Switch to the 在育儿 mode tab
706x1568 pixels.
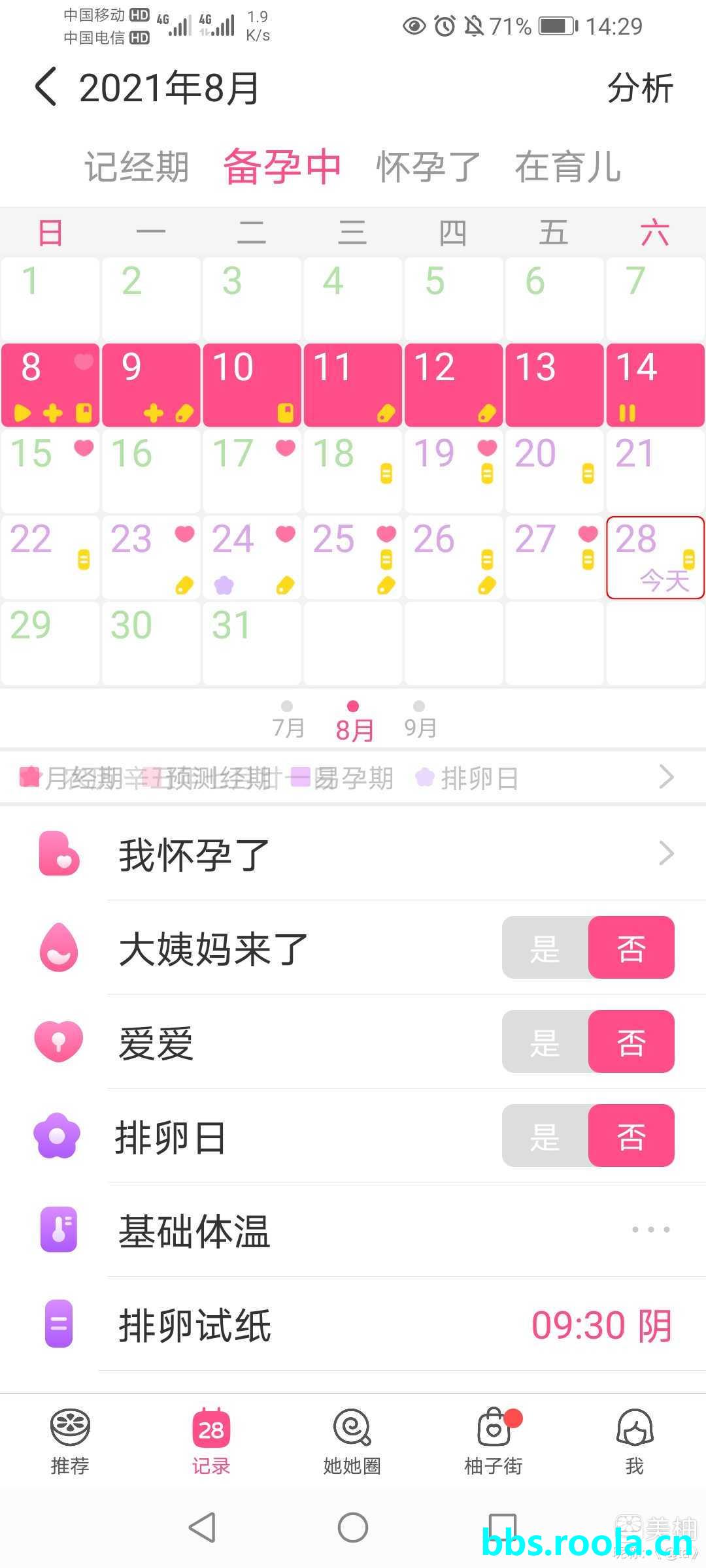click(567, 167)
